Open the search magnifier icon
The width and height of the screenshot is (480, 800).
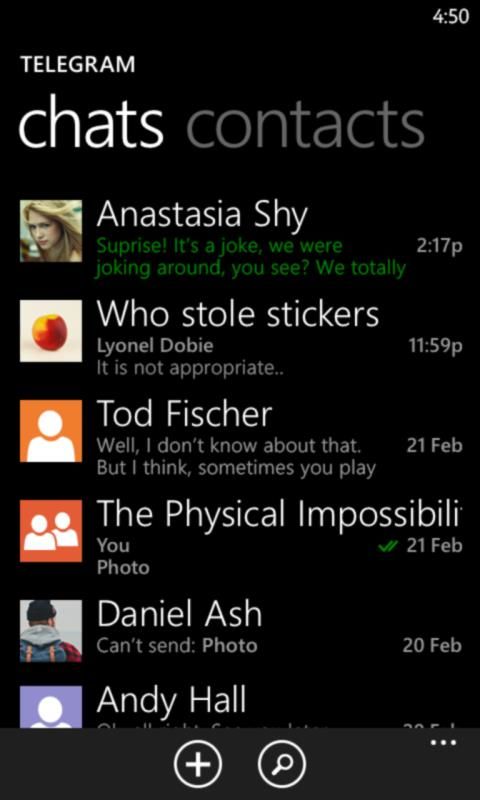coord(282,764)
